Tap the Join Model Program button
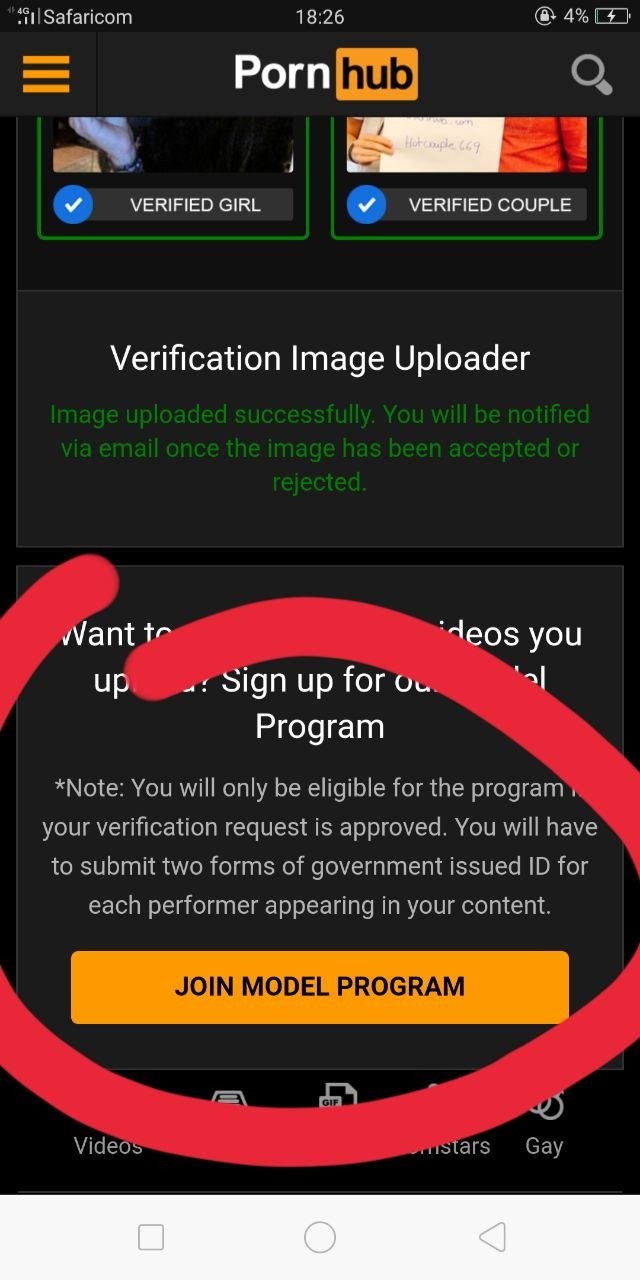The width and height of the screenshot is (640, 1280). (320, 986)
